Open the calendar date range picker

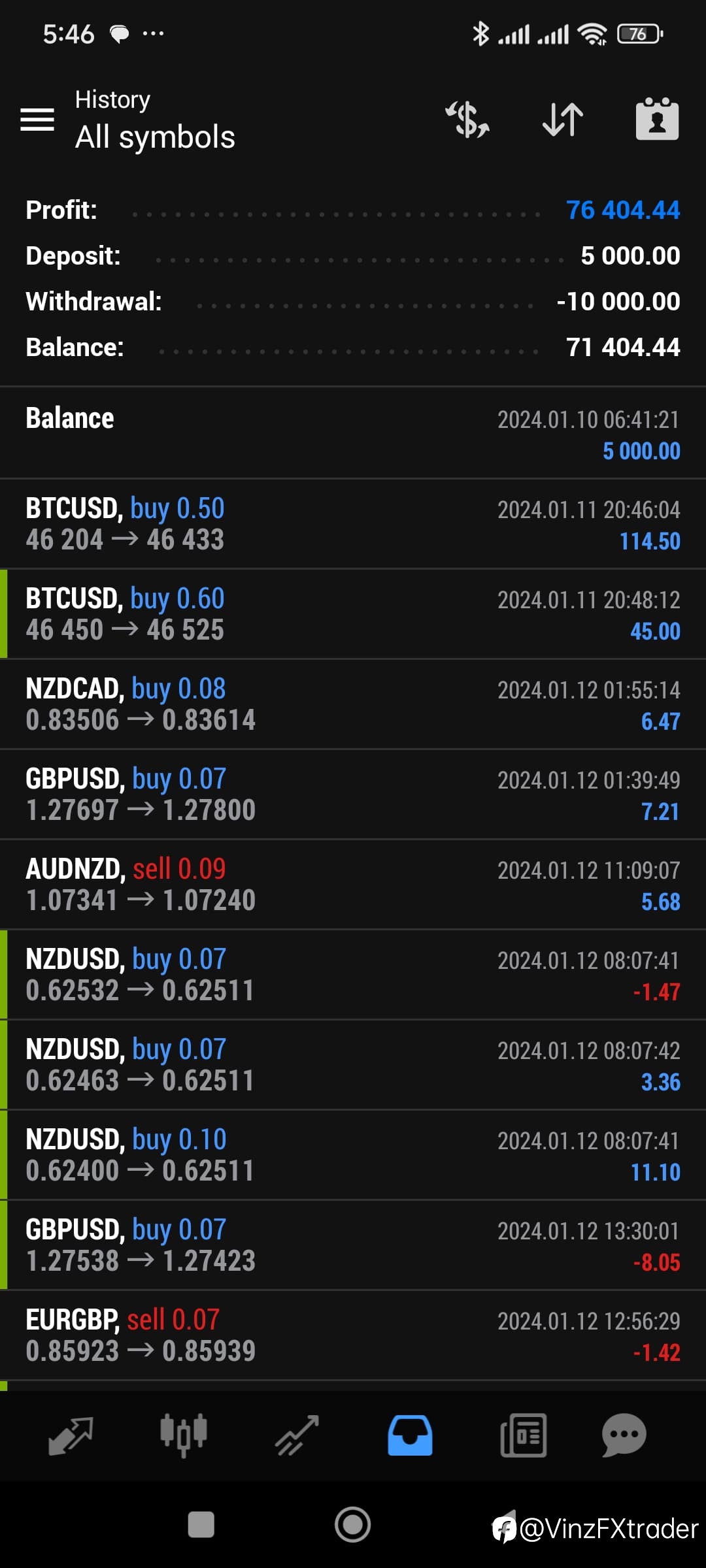(657, 119)
